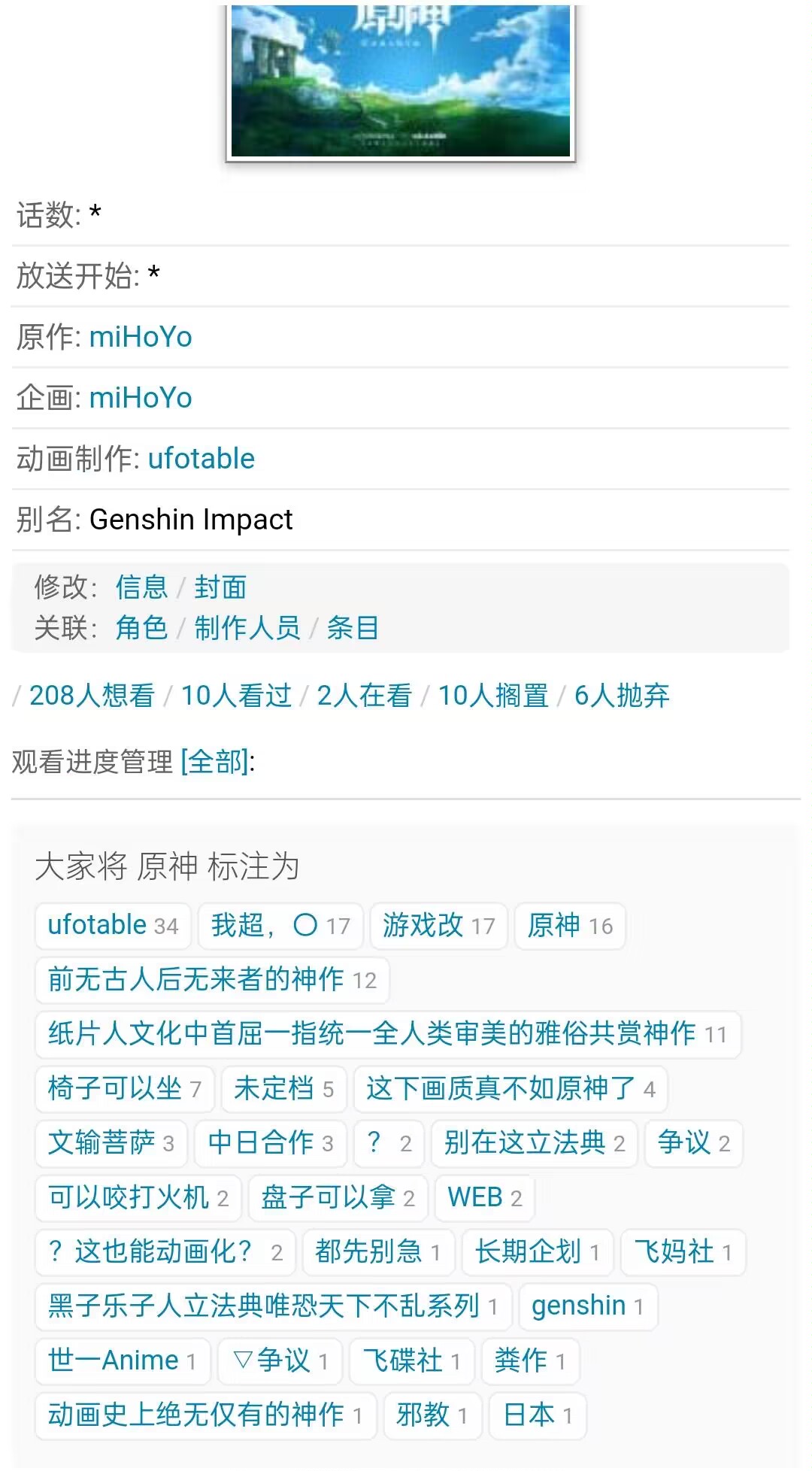The height and width of the screenshot is (1471, 812).
Task: Edit the entry's 信息
Action: pyautogui.click(x=141, y=587)
